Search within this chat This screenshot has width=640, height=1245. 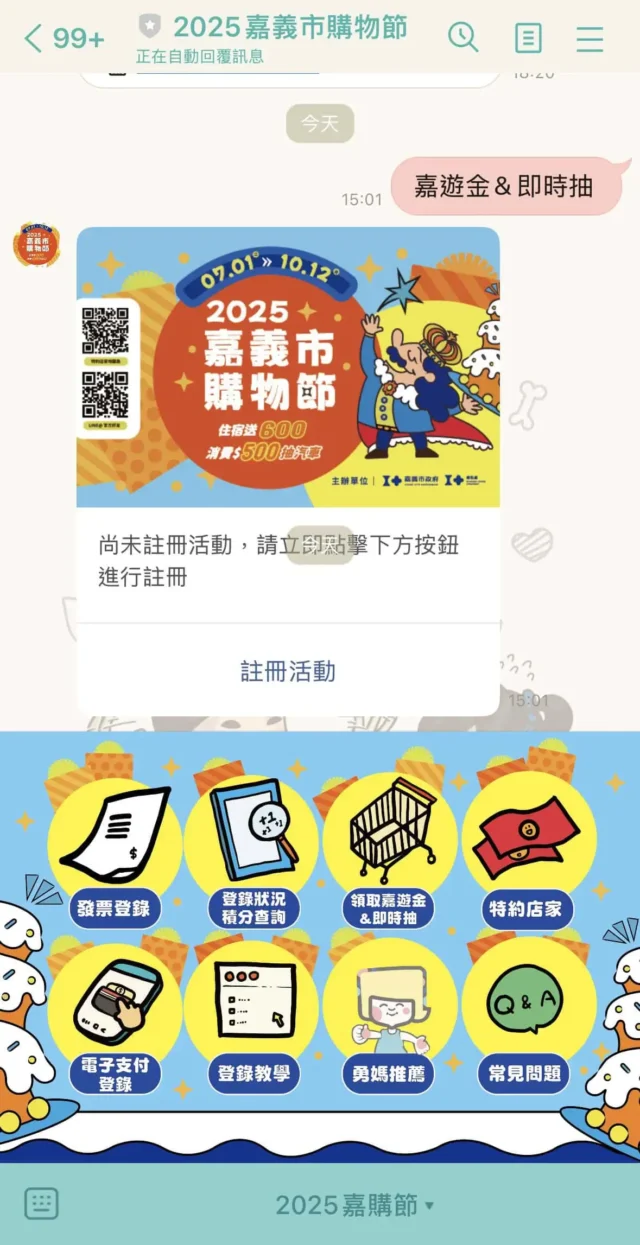click(x=463, y=38)
